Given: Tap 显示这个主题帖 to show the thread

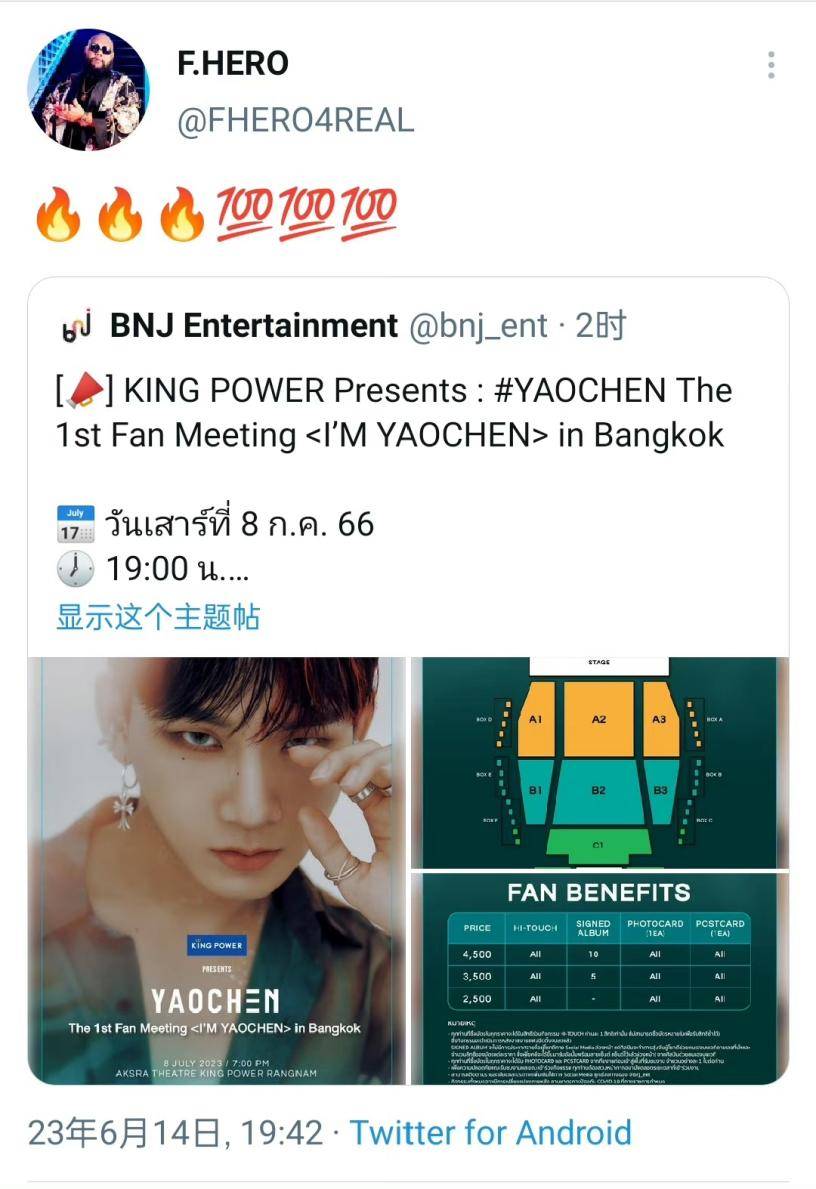Looking at the screenshot, I should pyautogui.click(x=158, y=616).
